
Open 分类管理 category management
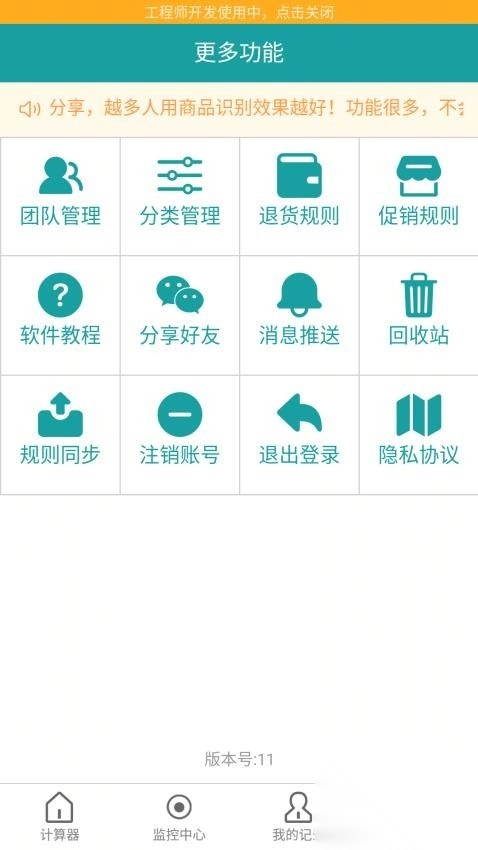180,196
